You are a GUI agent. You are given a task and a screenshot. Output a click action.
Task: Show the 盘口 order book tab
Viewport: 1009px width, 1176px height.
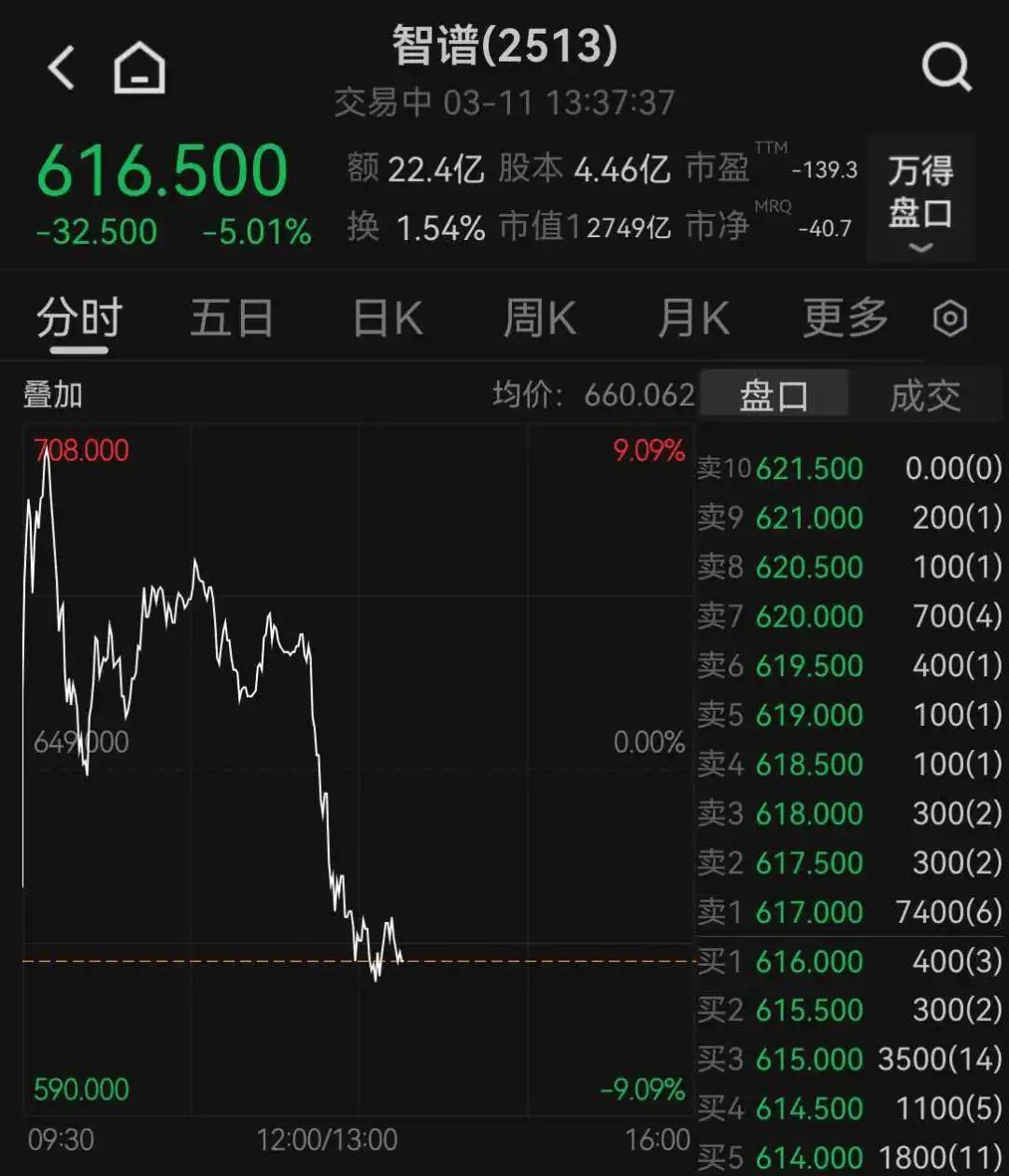774,395
